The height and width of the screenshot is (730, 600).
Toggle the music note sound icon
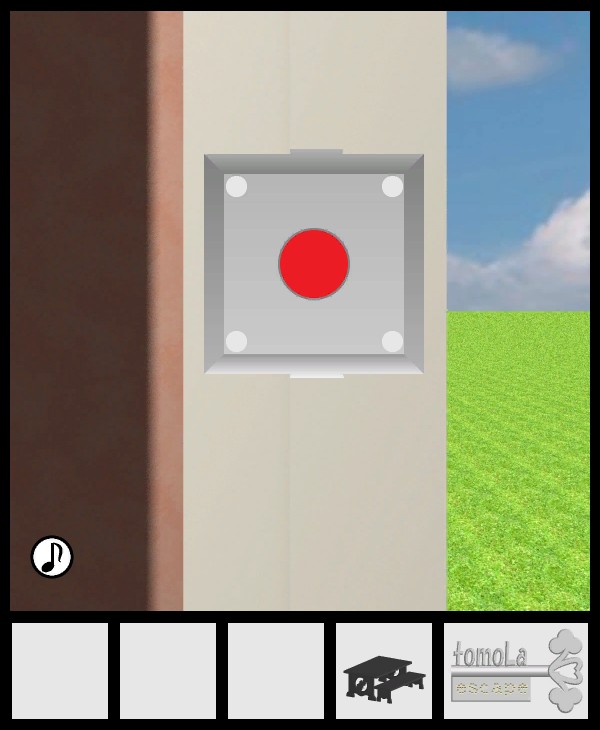click(x=52, y=557)
